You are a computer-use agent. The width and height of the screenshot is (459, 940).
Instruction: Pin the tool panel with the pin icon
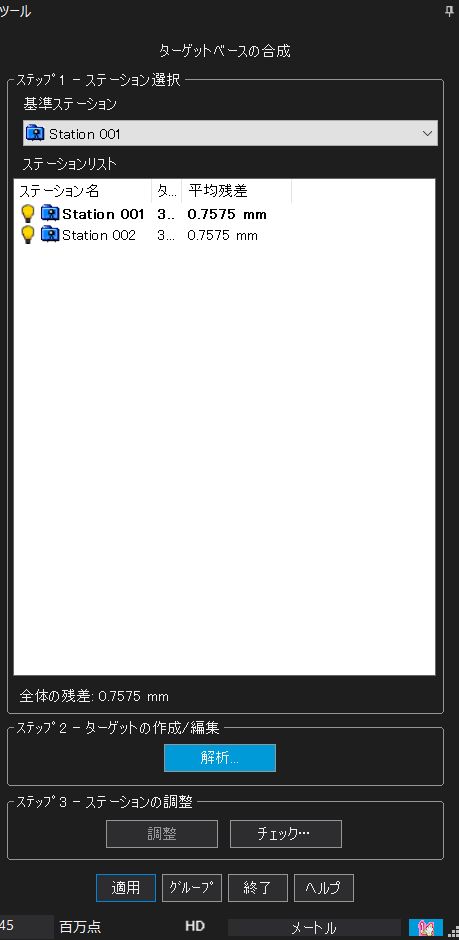click(450, 11)
